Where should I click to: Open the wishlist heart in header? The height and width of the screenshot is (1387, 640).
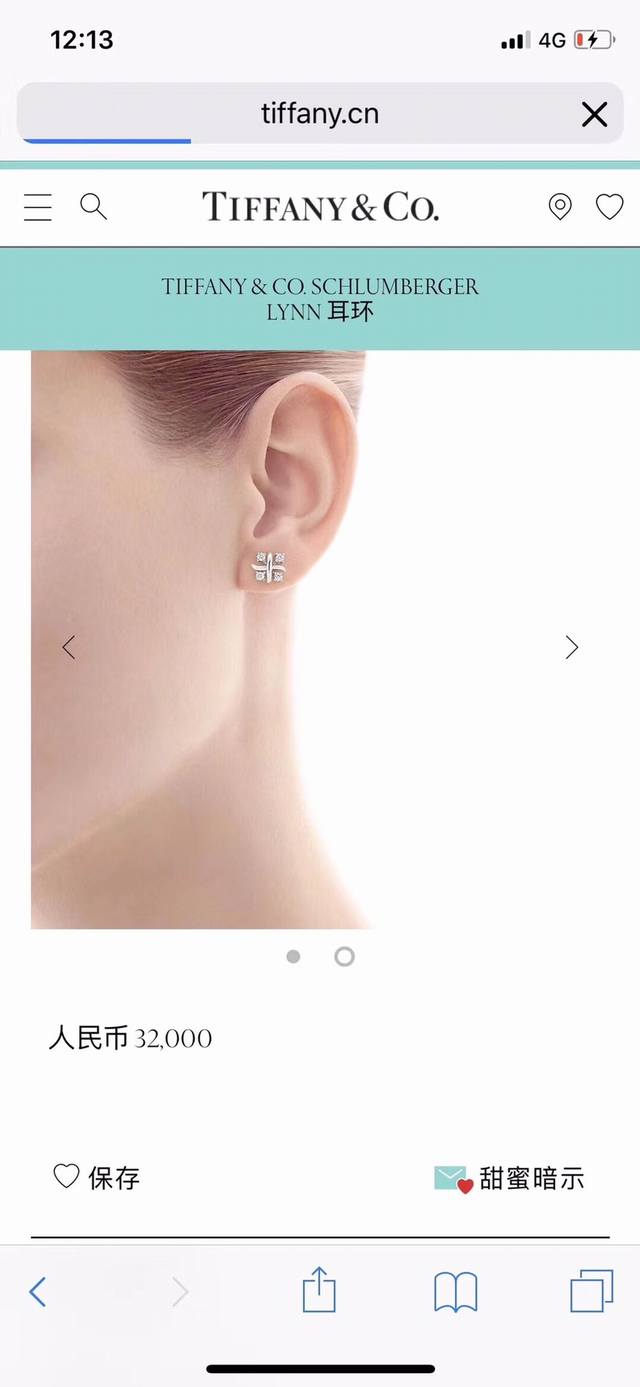pos(609,207)
